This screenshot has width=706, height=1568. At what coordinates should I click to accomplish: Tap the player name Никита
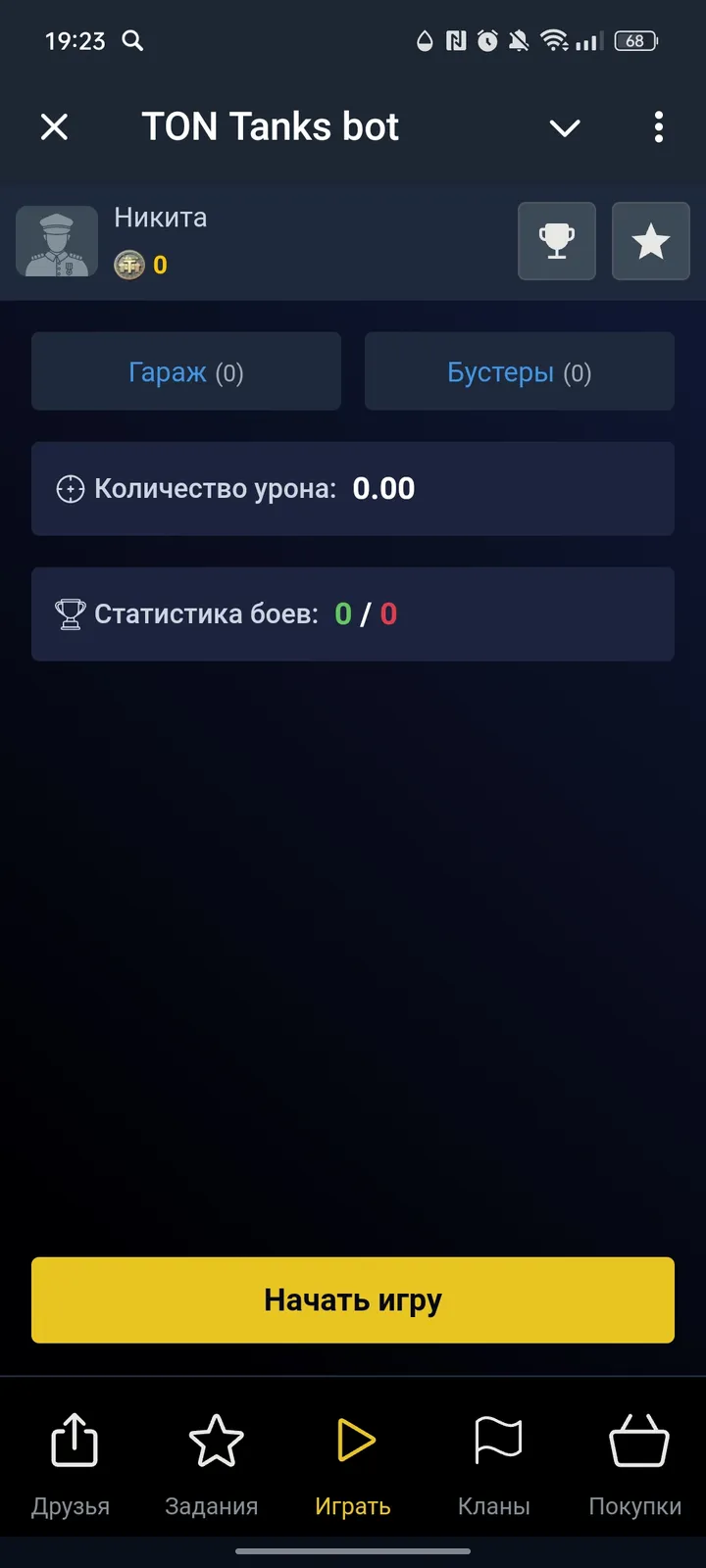point(161,218)
